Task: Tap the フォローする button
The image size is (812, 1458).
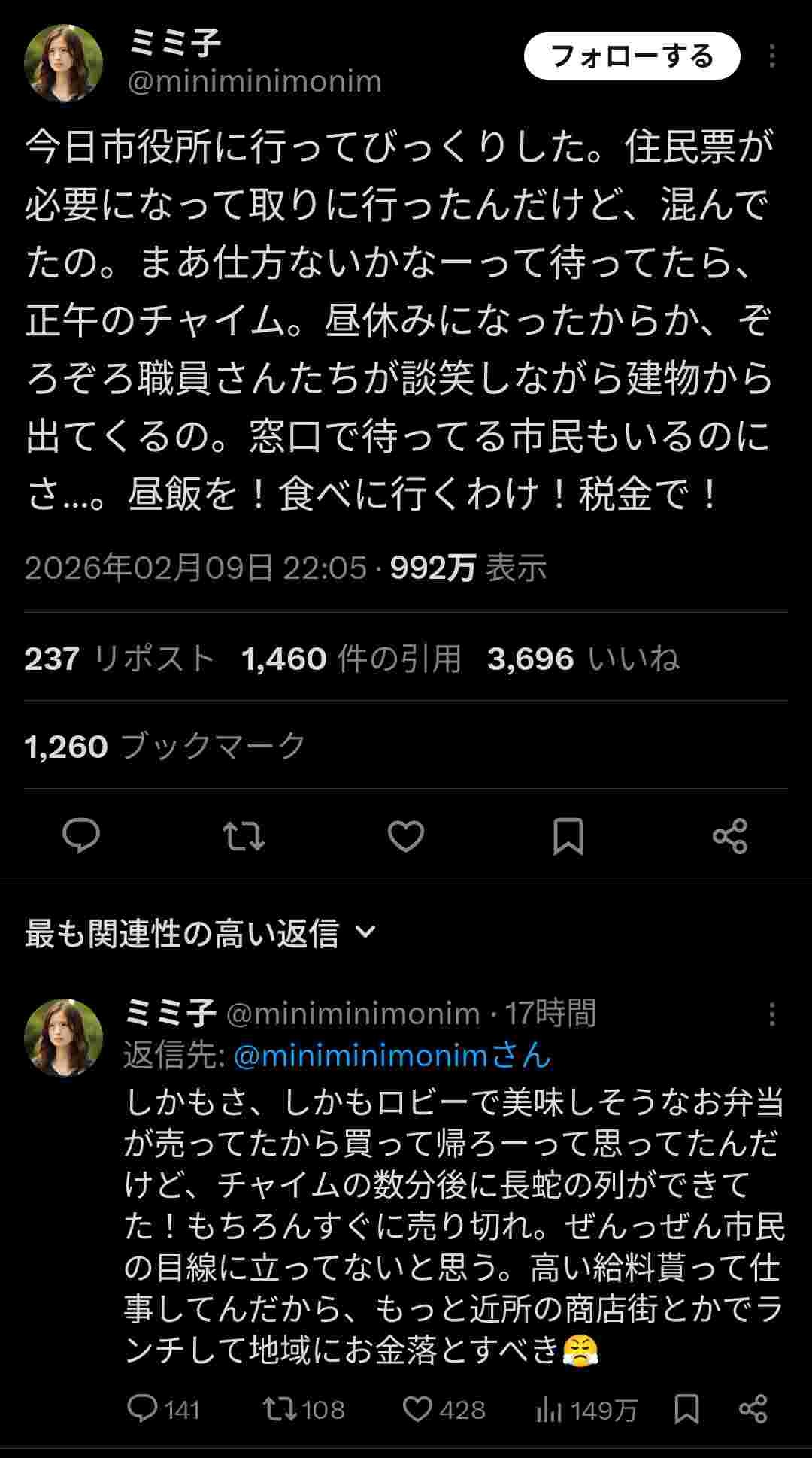Action: [632, 56]
